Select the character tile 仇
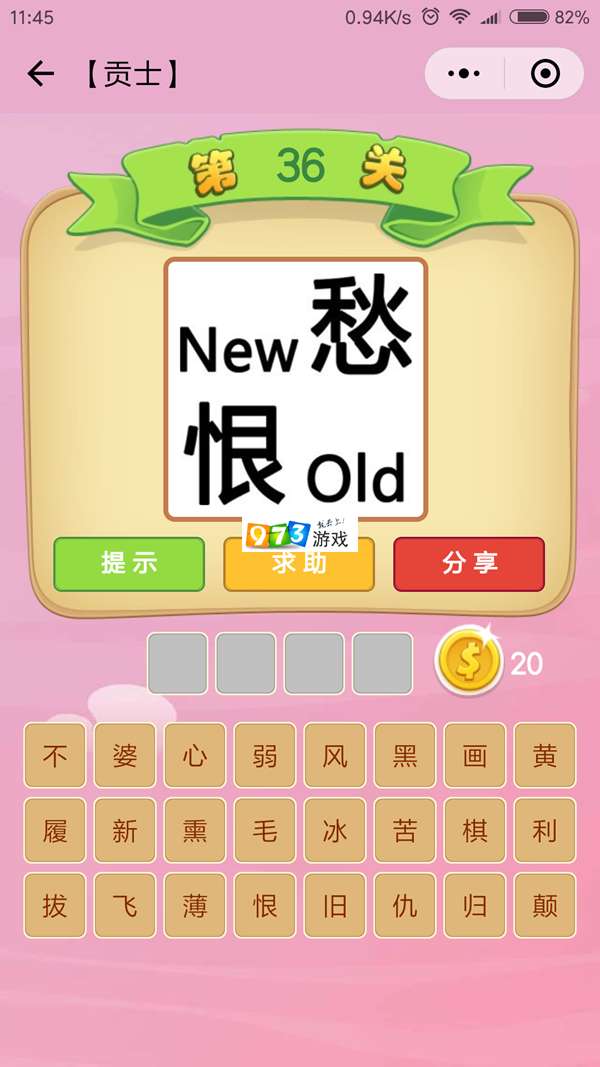This screenshot has width=600, height=1067. [405, 906]
